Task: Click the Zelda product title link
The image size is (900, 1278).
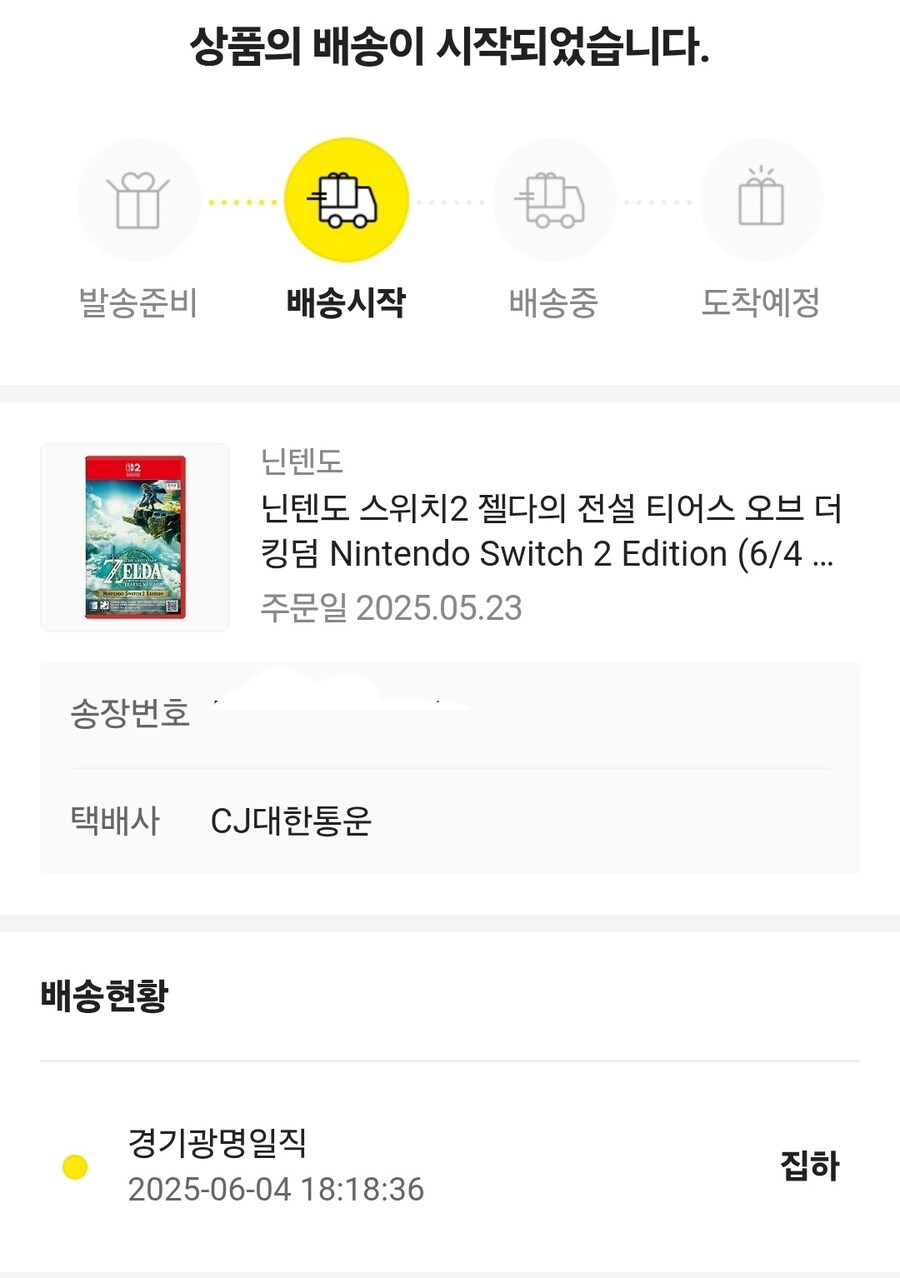Action: (550, 530)
